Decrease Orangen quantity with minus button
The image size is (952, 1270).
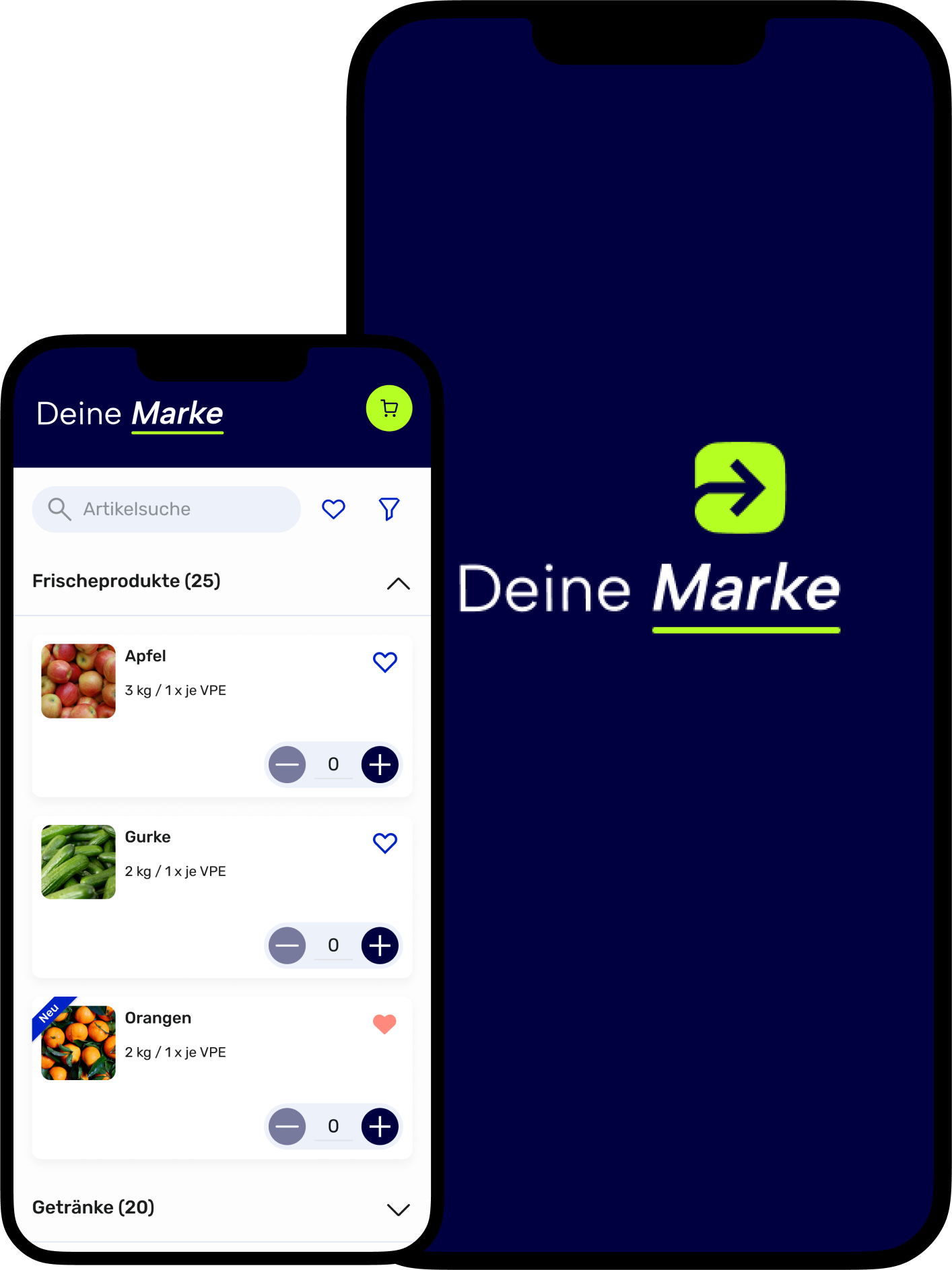tap(287, 1126)
